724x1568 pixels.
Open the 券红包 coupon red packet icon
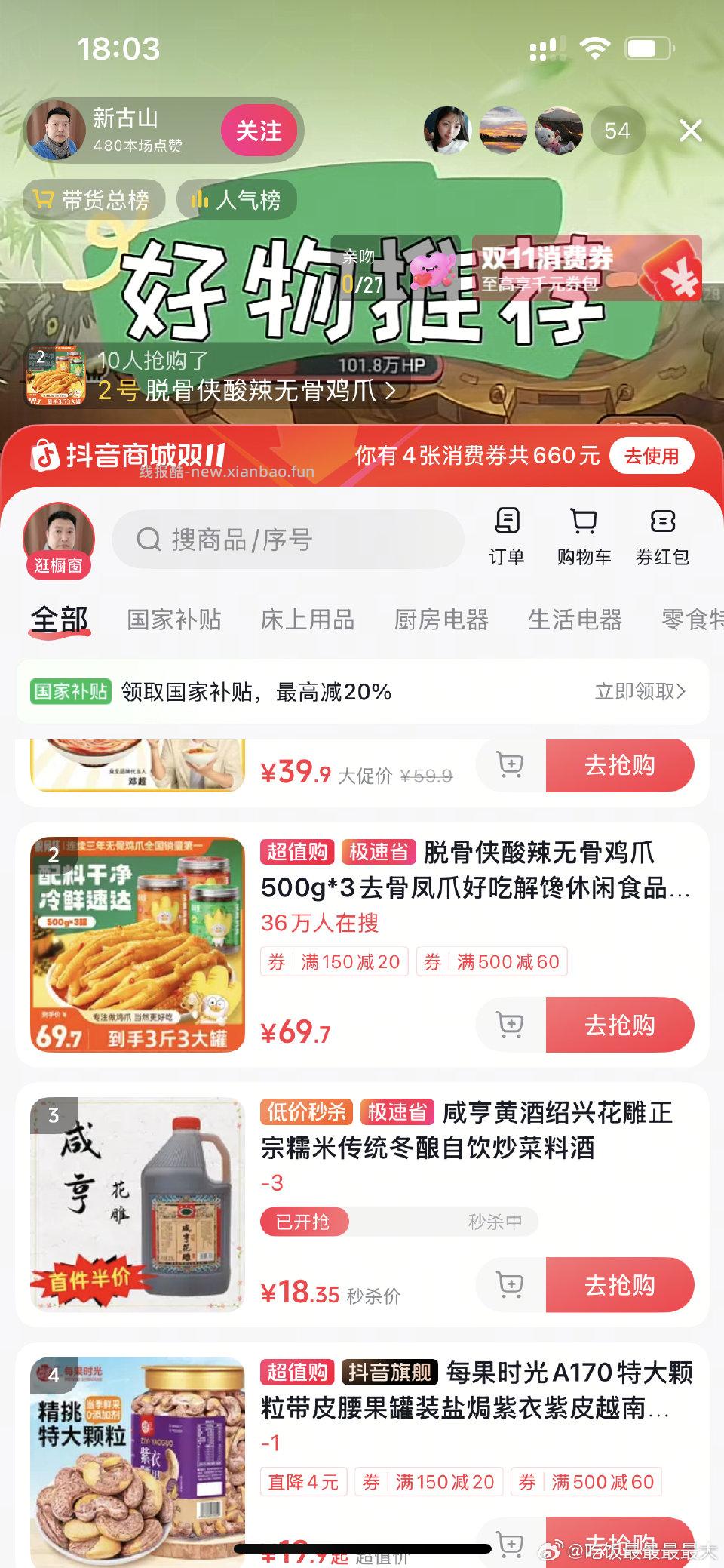pos(663,537)
